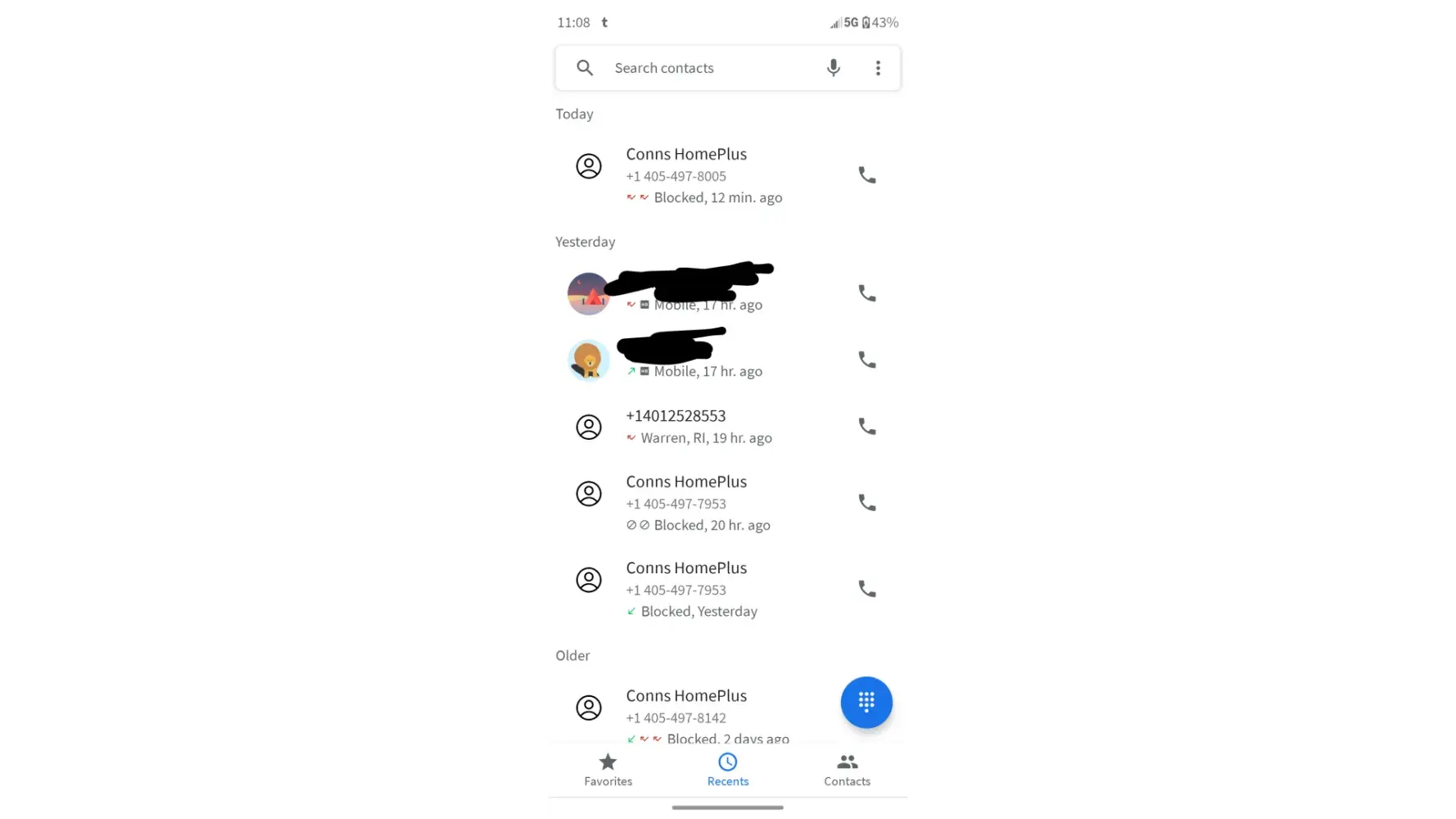Tap the tent avatar contact photo
1456x819 pixels.
pos(588,294)
